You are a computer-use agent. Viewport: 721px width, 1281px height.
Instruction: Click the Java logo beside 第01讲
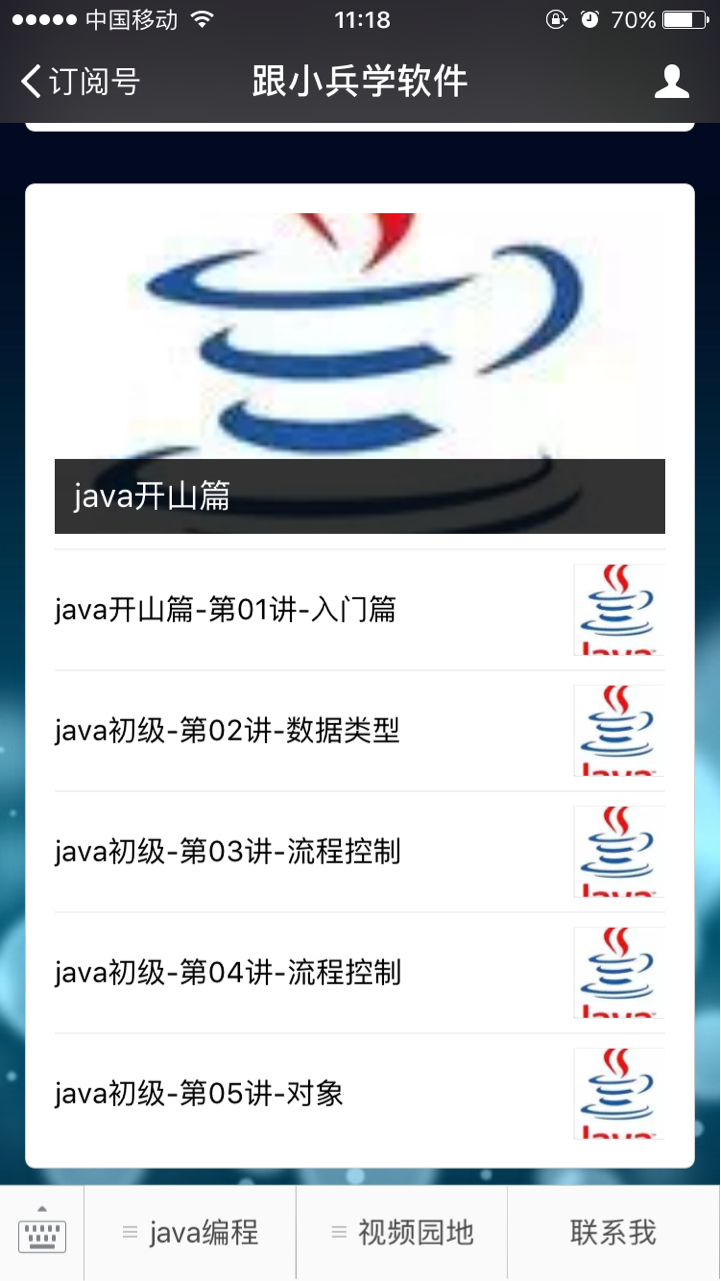[617, 610]
